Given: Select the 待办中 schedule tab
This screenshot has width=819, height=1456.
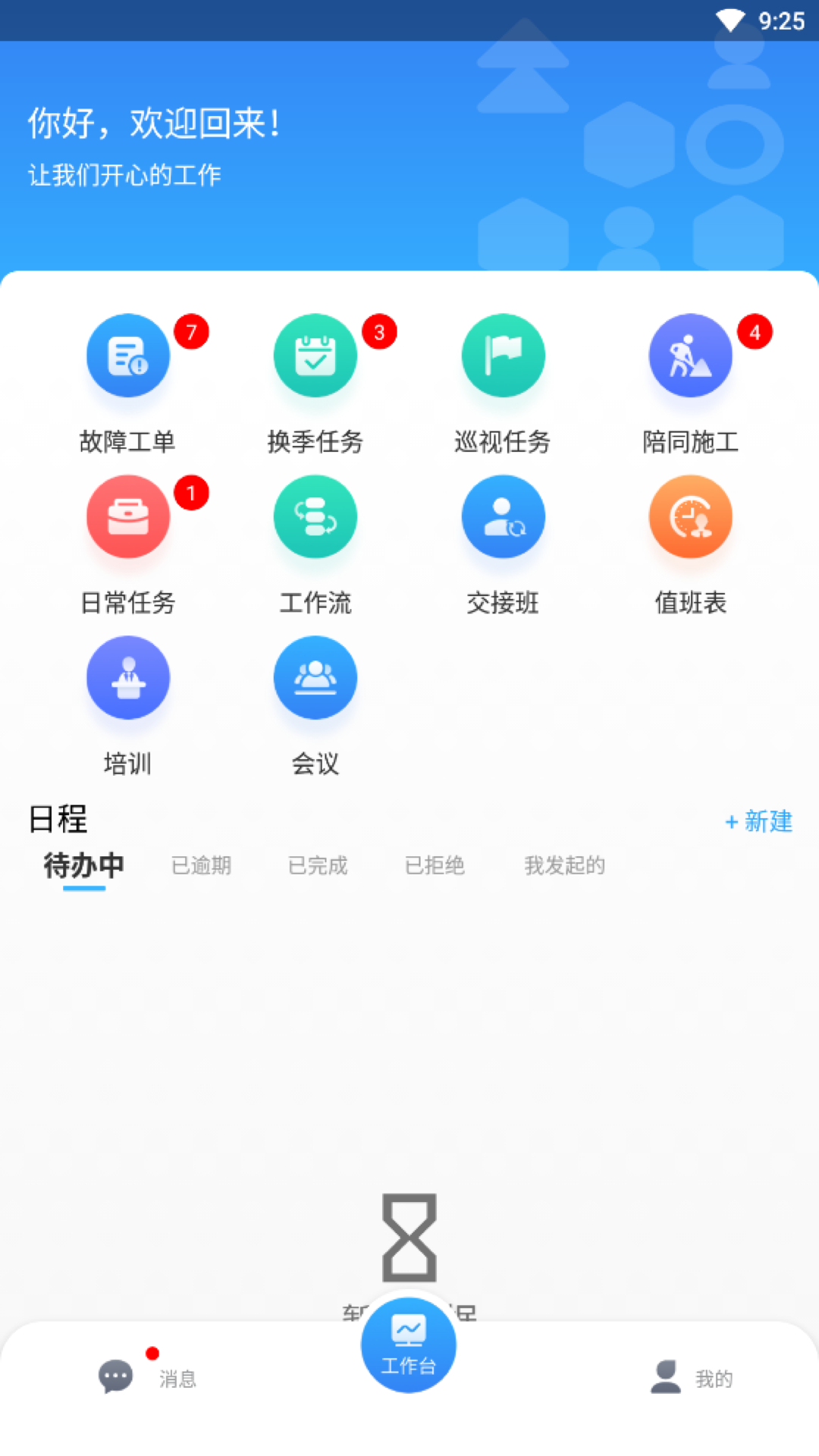Looking at the screenshot, I should coord(83,865).
